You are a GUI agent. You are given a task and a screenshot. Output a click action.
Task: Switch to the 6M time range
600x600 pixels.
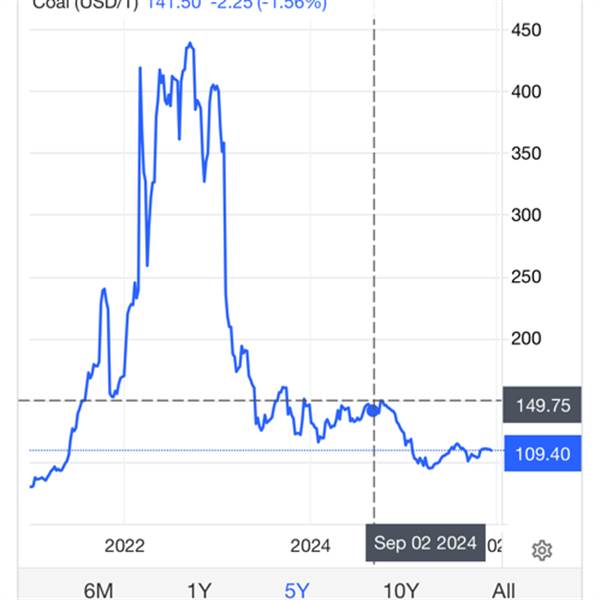[x=98, y=589]
